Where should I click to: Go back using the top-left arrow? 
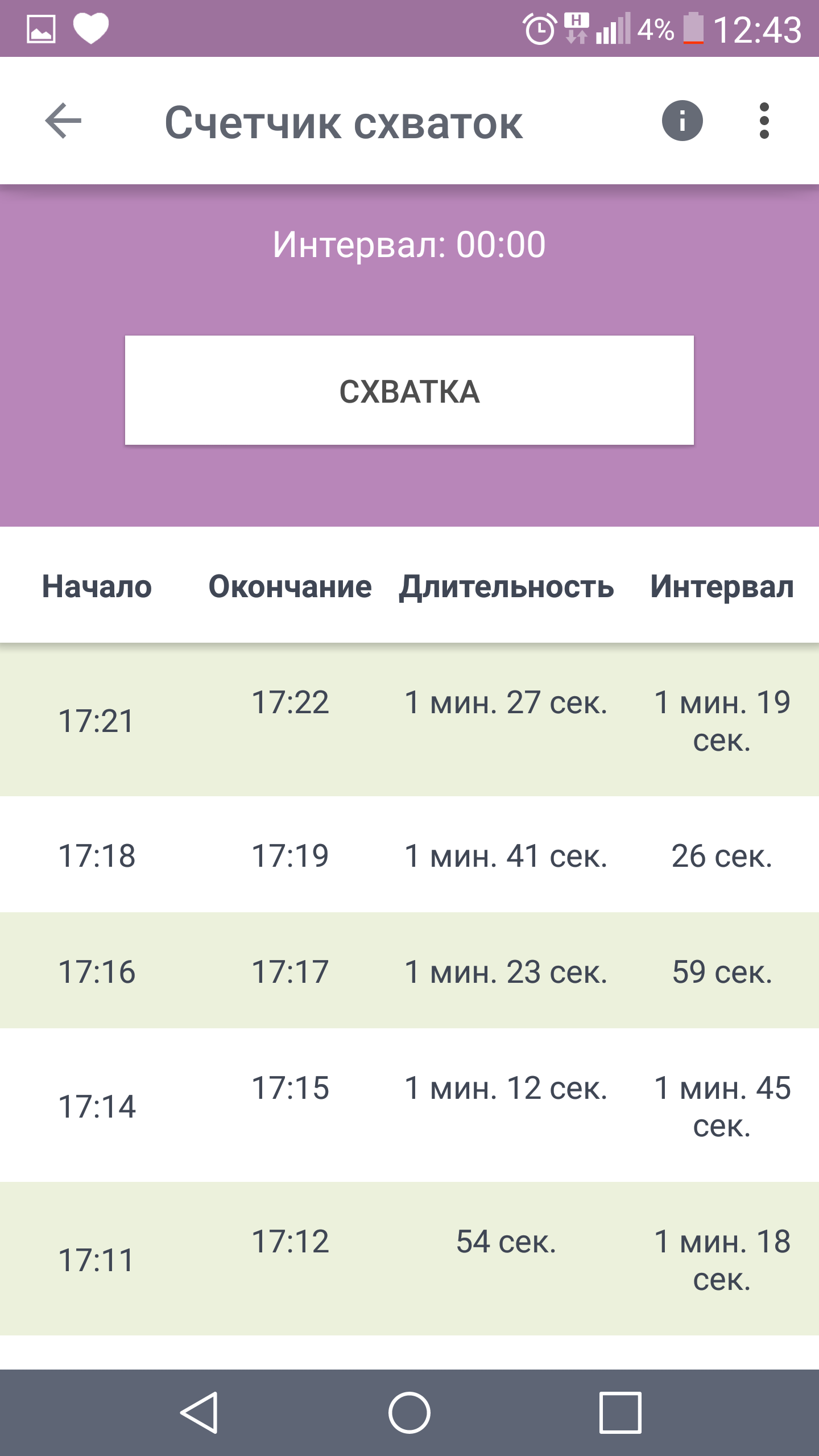pyautogui.click(x=63, y=121)
